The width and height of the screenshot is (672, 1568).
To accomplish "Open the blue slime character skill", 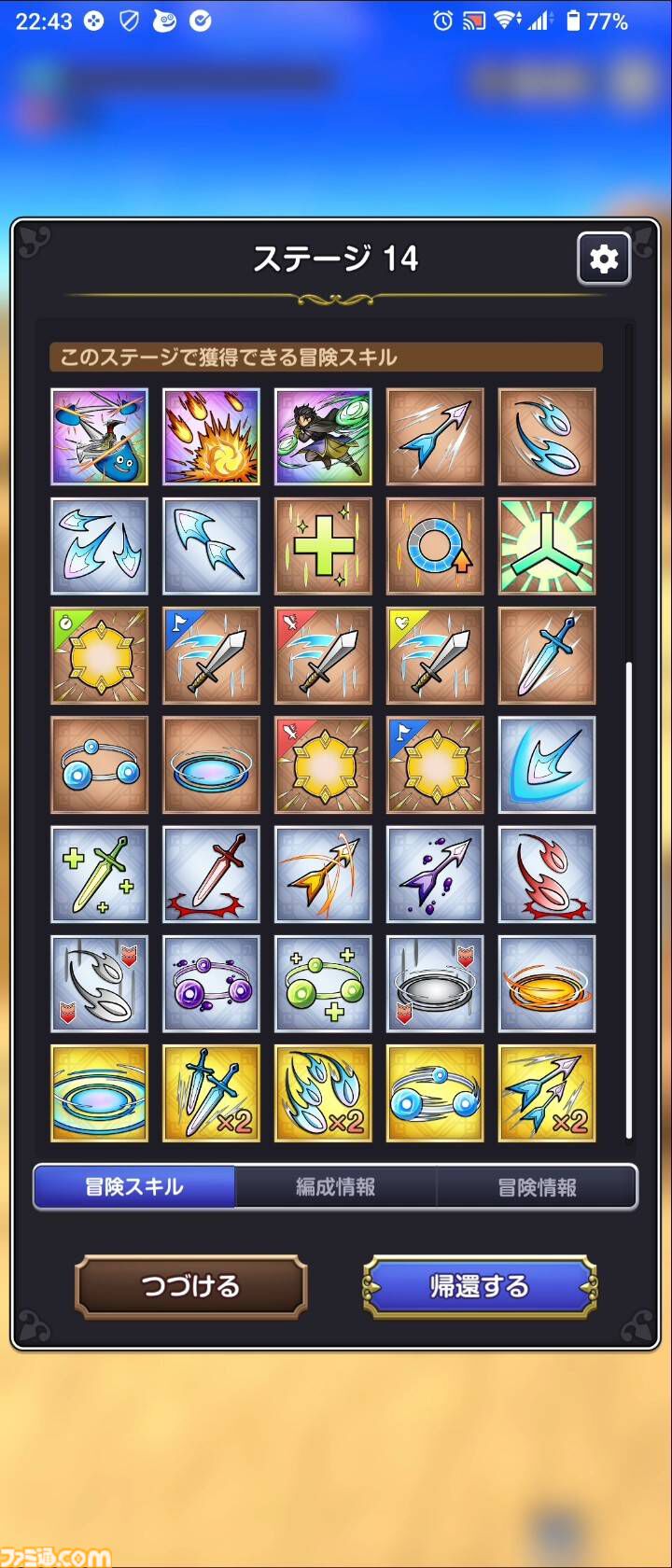I will click(99, 437).
